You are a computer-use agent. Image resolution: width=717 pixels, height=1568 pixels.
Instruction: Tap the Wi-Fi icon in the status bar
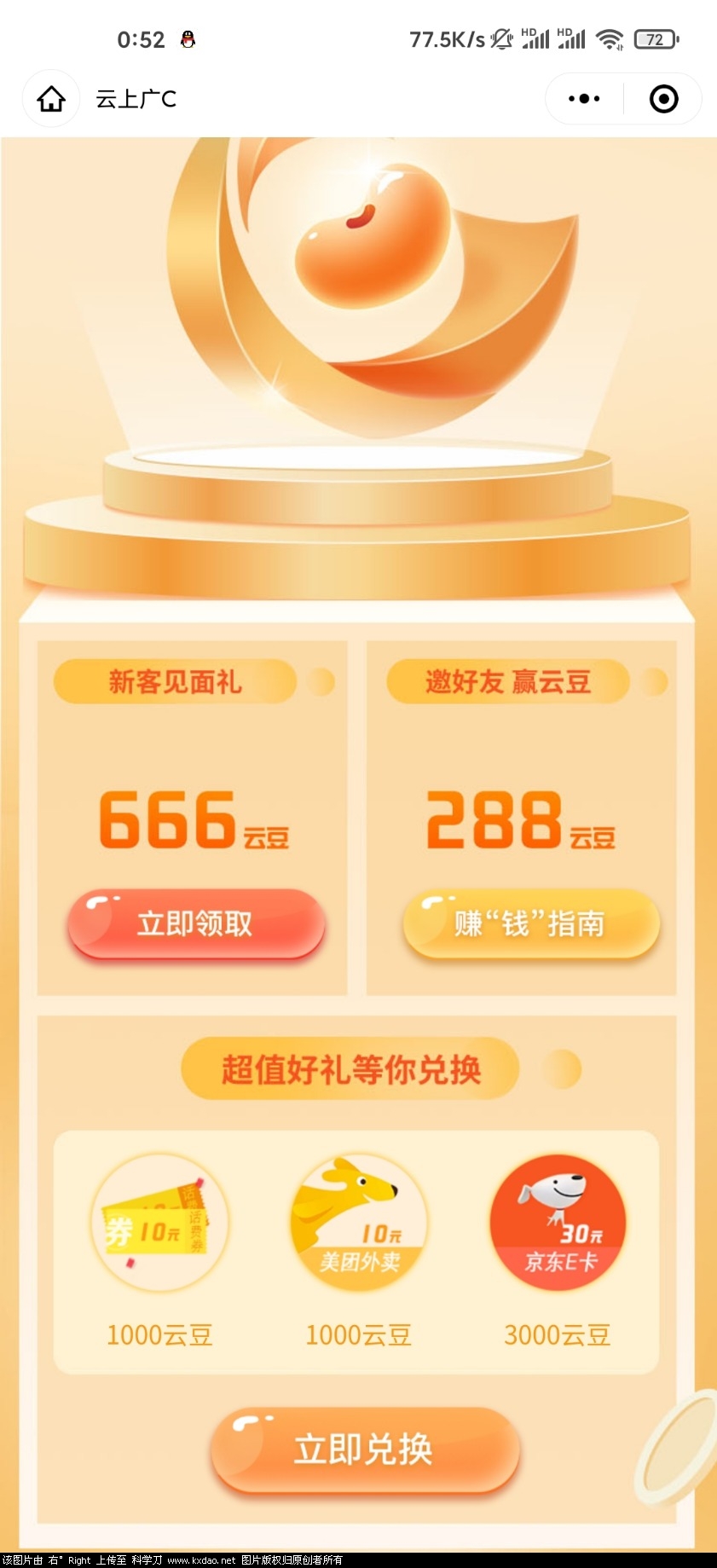pyautogui.click(x=611, y=38)
